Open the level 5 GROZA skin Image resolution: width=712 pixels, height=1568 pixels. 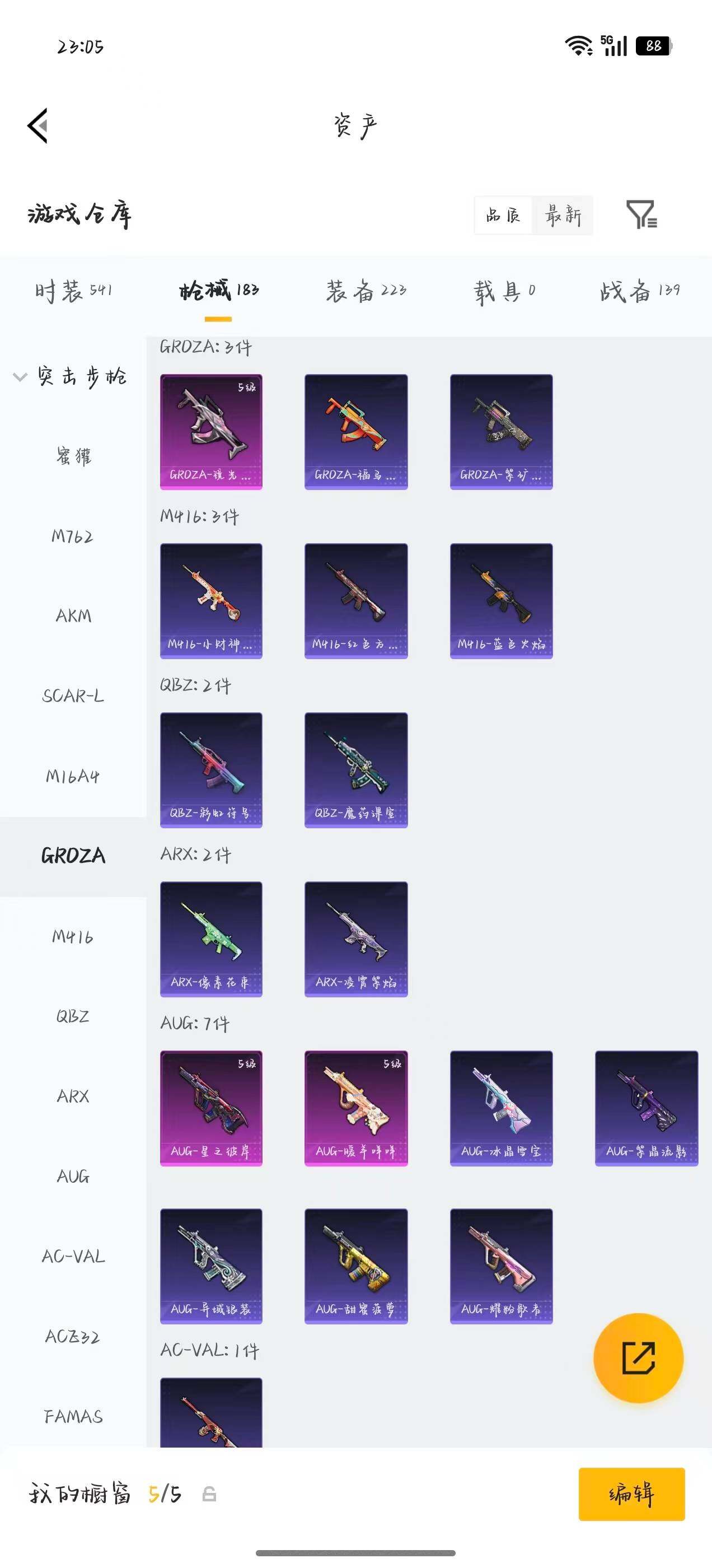[x=211, y=432]
